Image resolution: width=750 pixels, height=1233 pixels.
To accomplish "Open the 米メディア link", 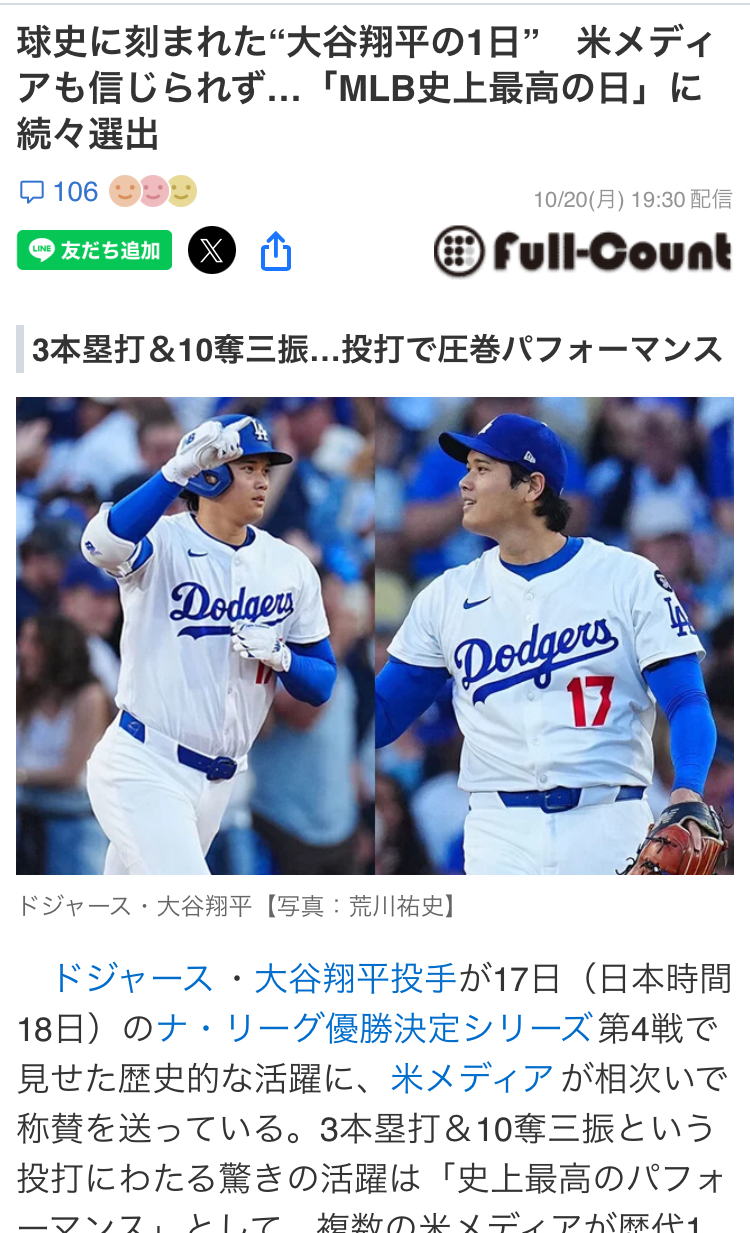I will 472,1078.
